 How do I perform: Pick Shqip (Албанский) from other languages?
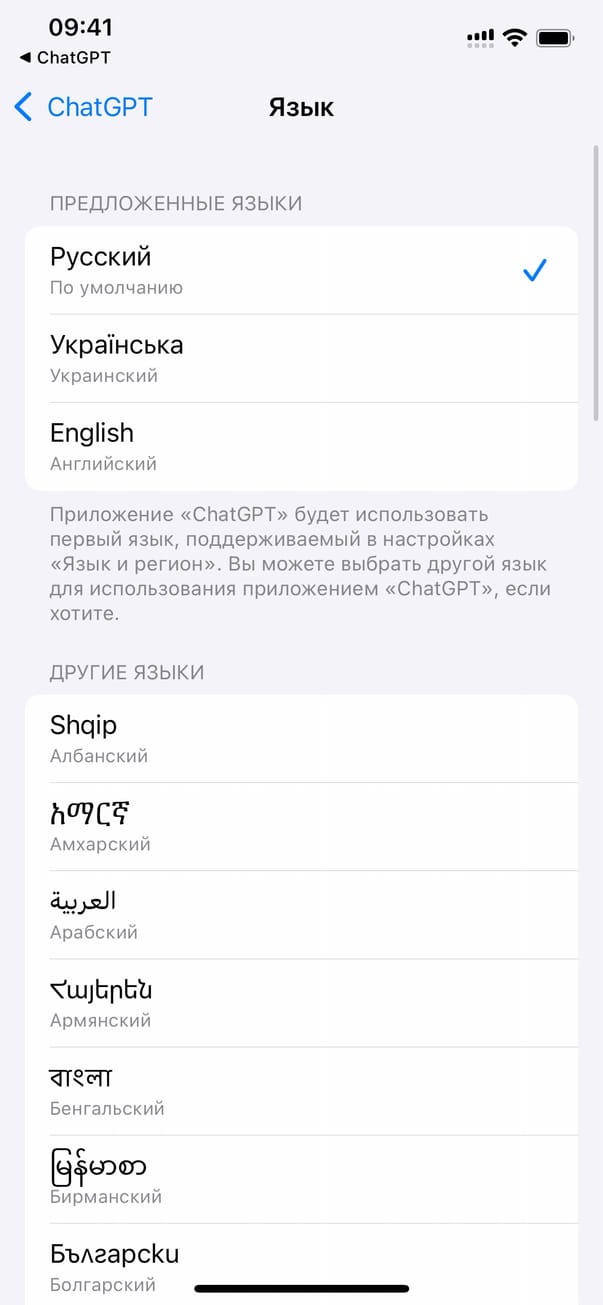pos(300,738)
